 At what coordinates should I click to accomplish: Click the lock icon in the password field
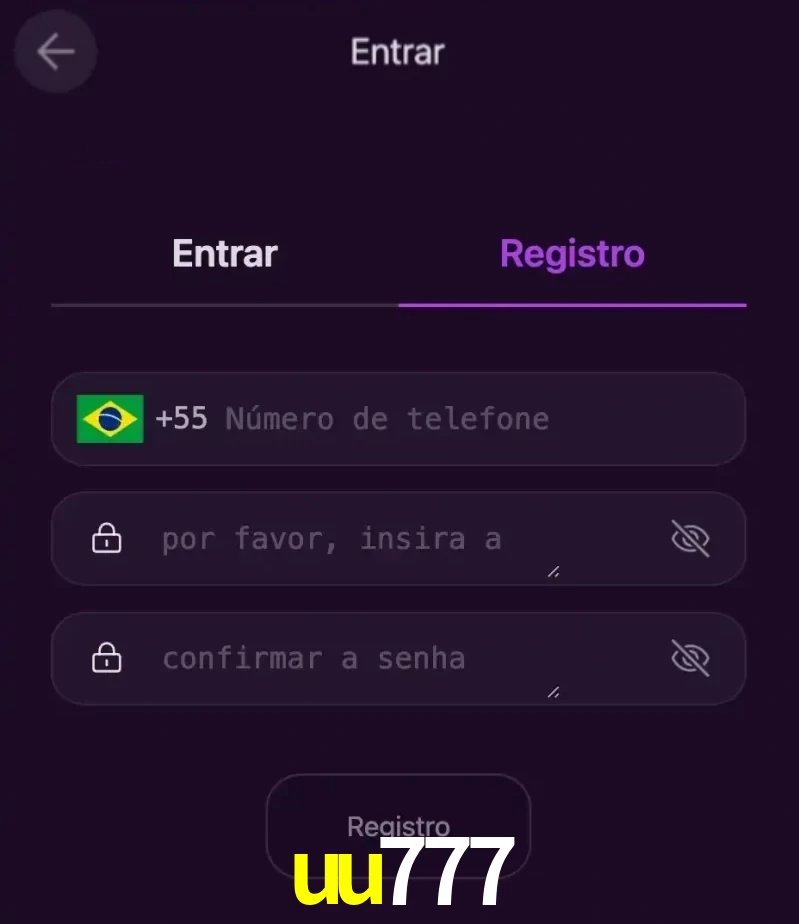click(x=106, y=538)
